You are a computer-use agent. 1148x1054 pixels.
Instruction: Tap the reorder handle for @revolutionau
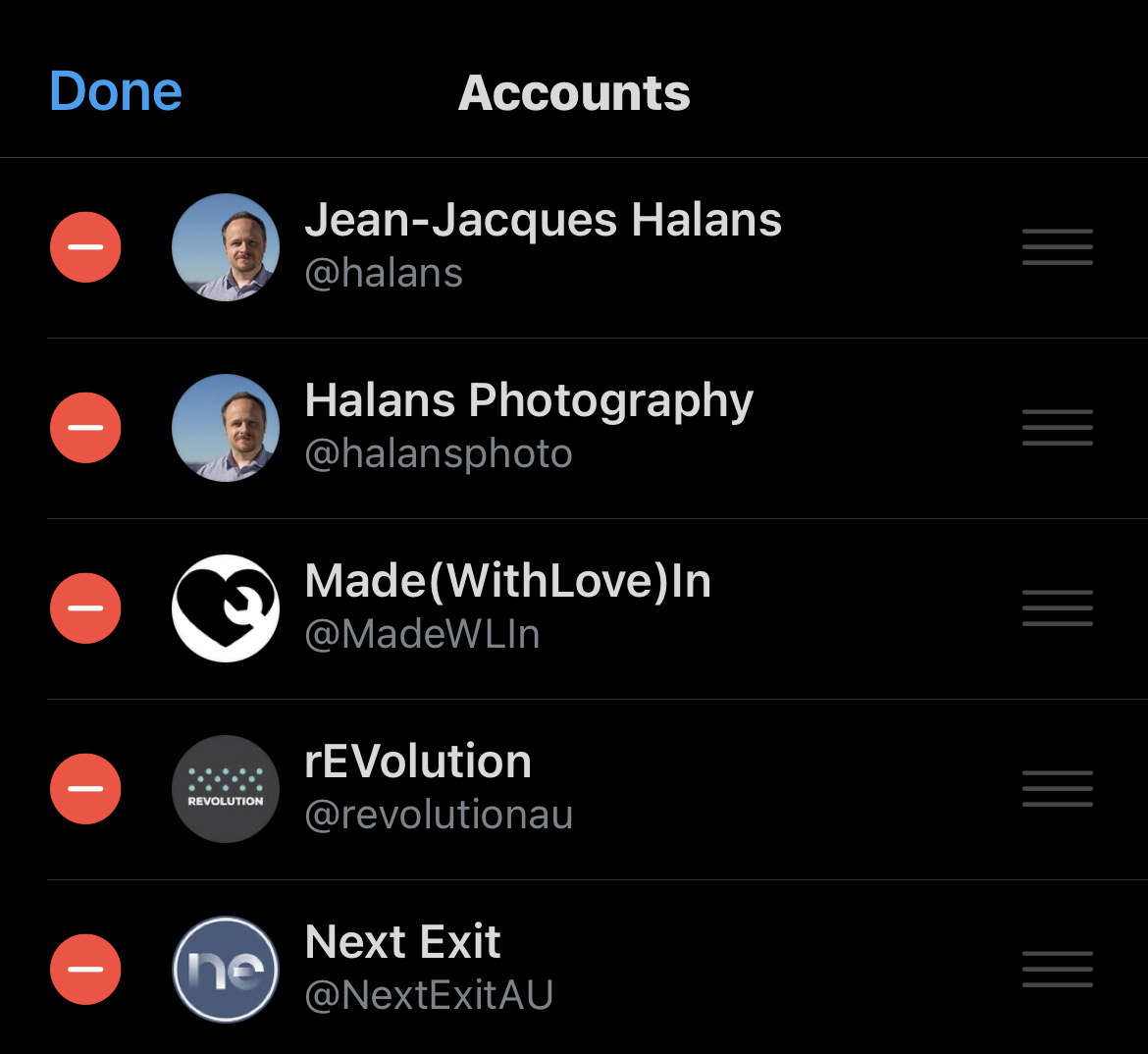coord(1057,789)
